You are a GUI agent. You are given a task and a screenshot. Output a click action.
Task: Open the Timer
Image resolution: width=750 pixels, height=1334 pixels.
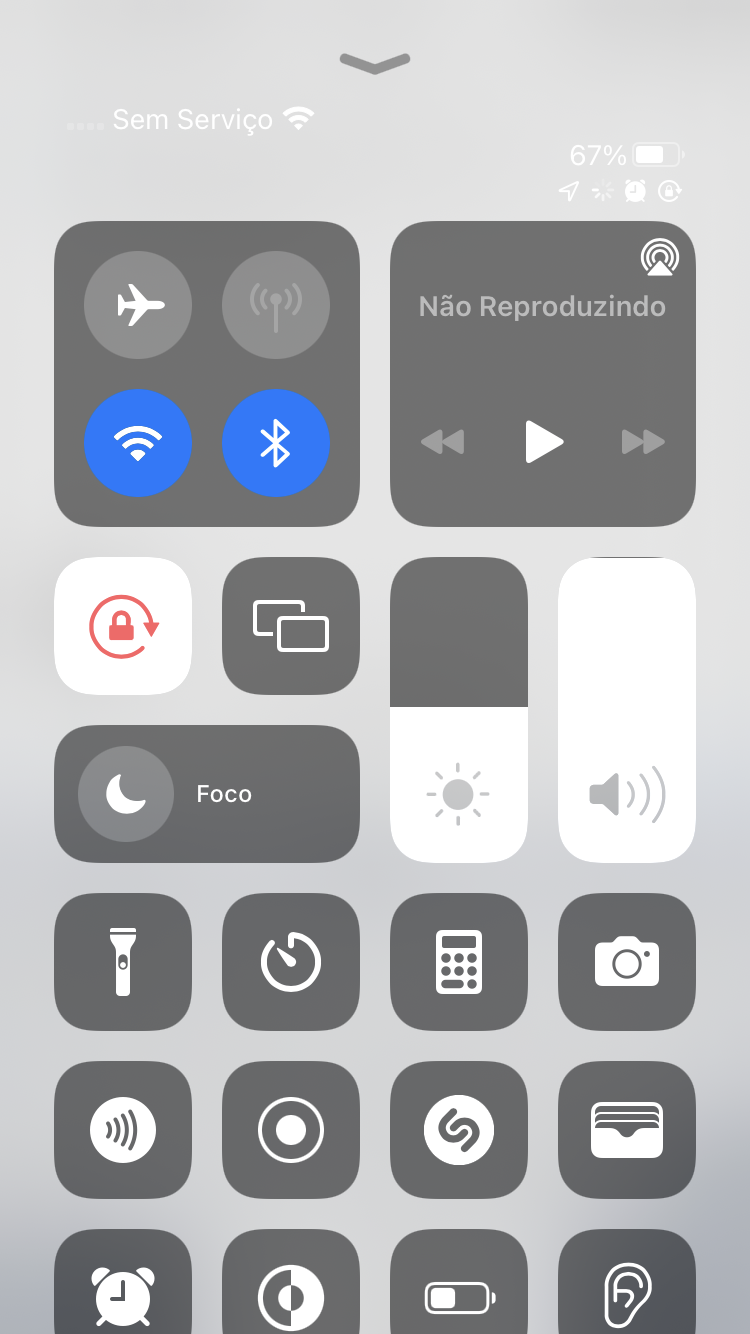click(290, 962)
